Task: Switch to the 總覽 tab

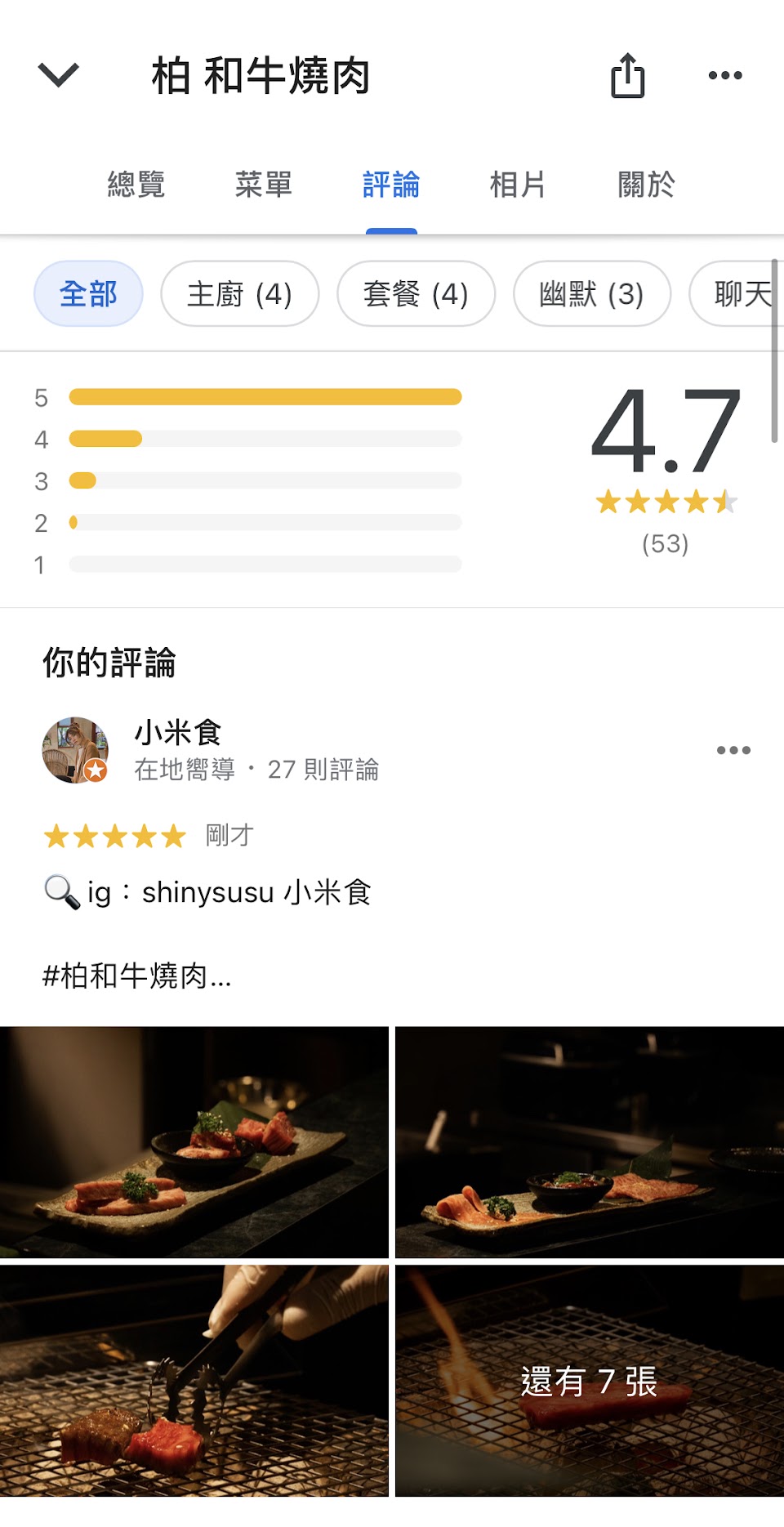Action: click(136, 185)
